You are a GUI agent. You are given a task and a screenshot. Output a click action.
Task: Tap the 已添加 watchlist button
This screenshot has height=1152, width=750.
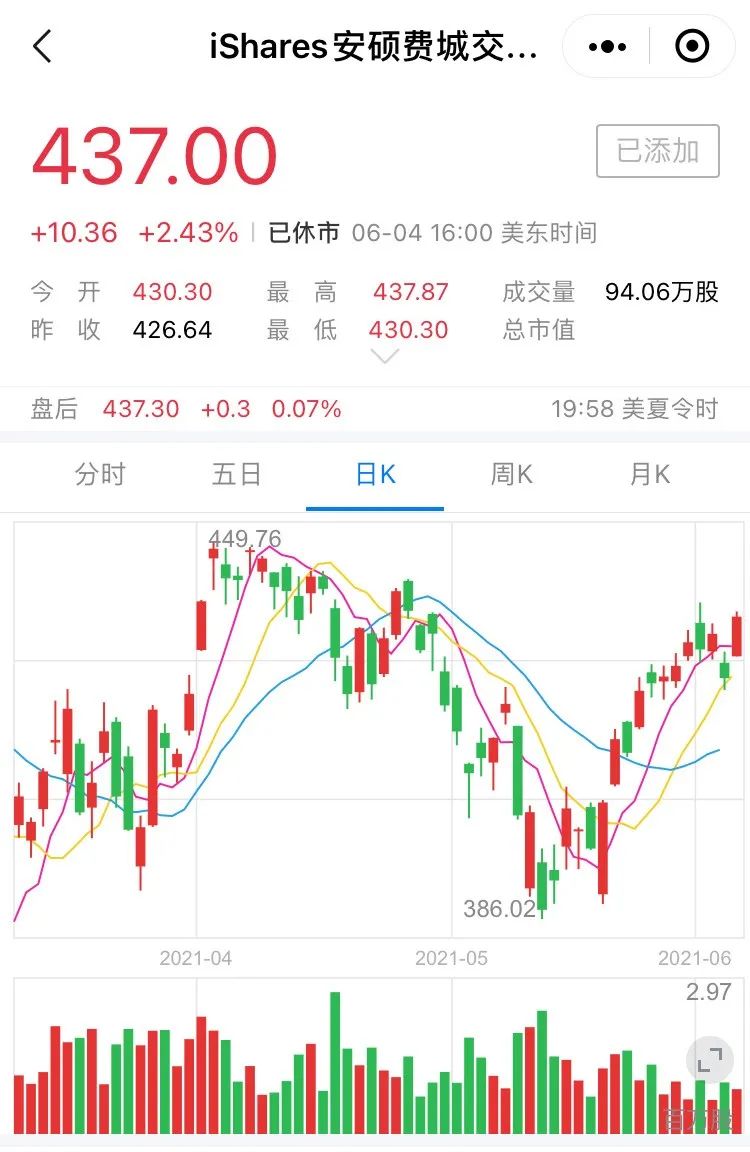pyautogui.click(x=657, y=151)
